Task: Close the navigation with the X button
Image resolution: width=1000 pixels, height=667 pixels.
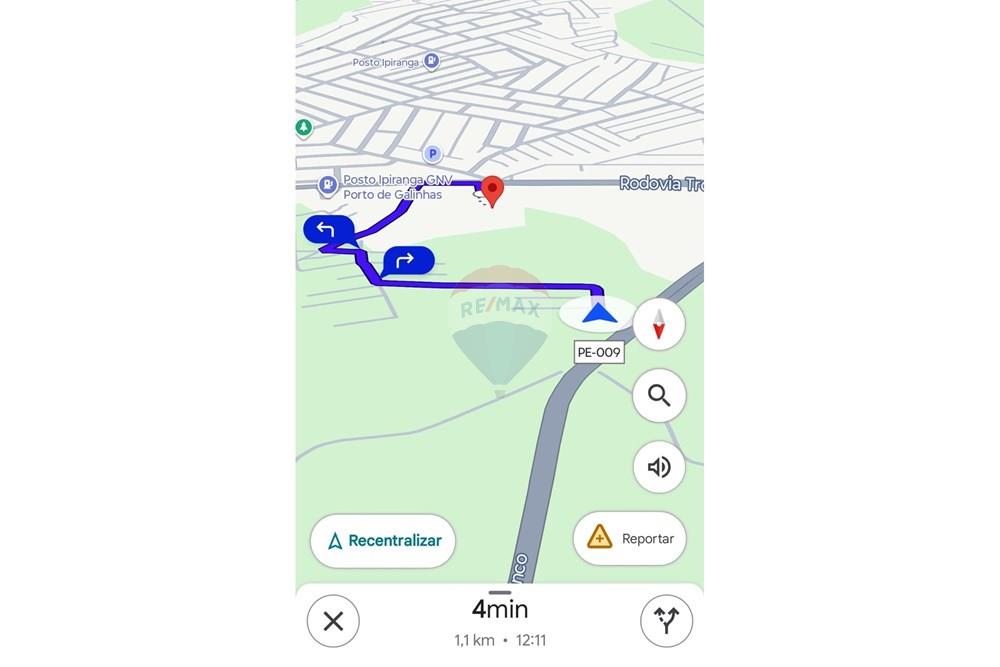Action: click(333, 621)
